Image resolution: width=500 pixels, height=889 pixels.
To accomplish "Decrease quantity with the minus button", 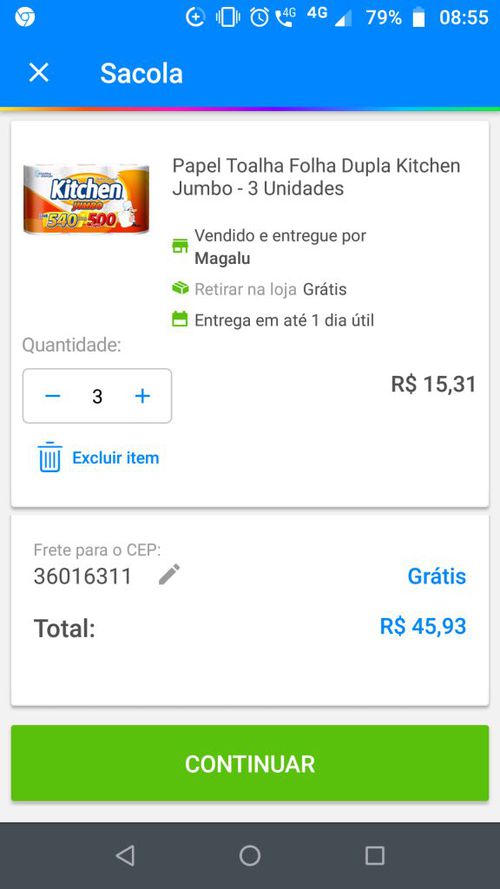I will pos(53,396).
